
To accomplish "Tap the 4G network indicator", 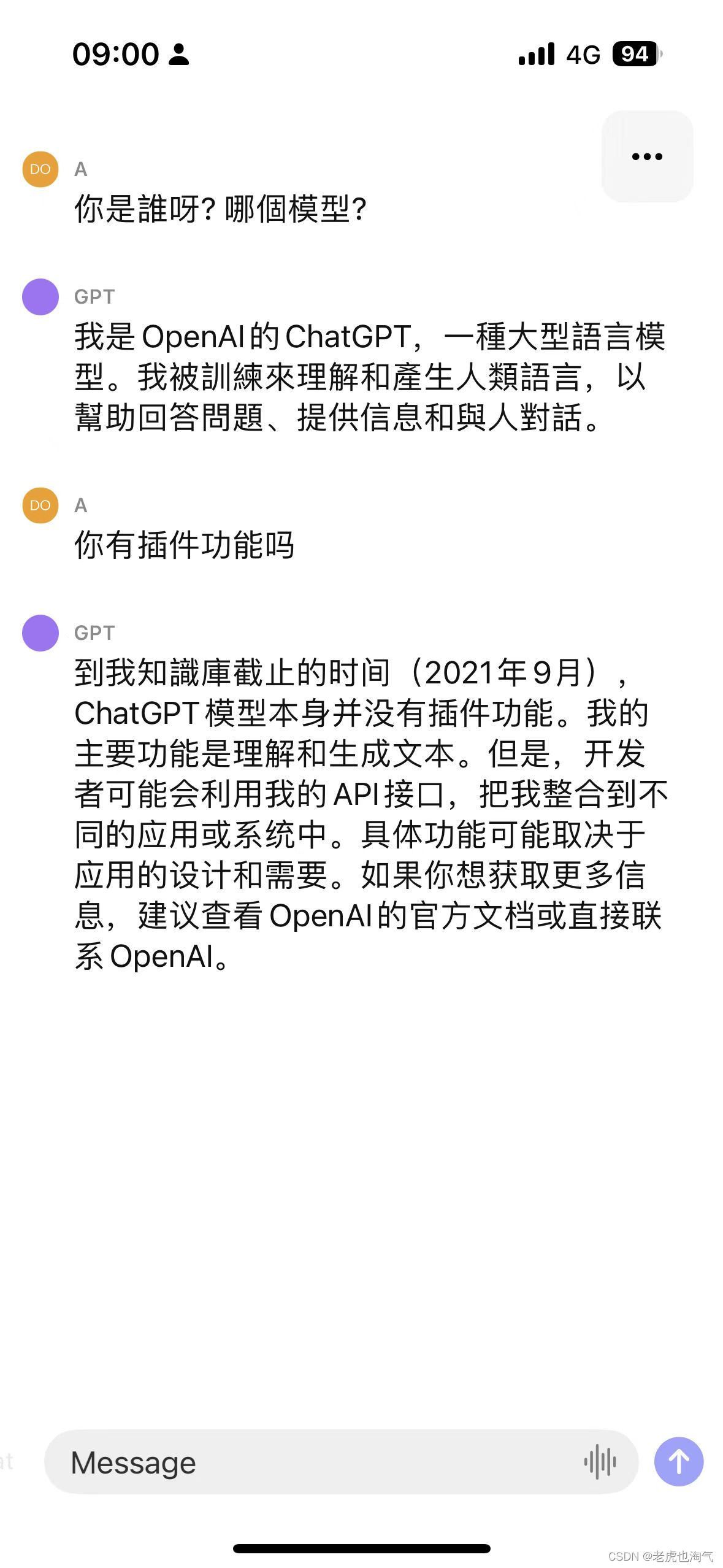I will (583, 54).
